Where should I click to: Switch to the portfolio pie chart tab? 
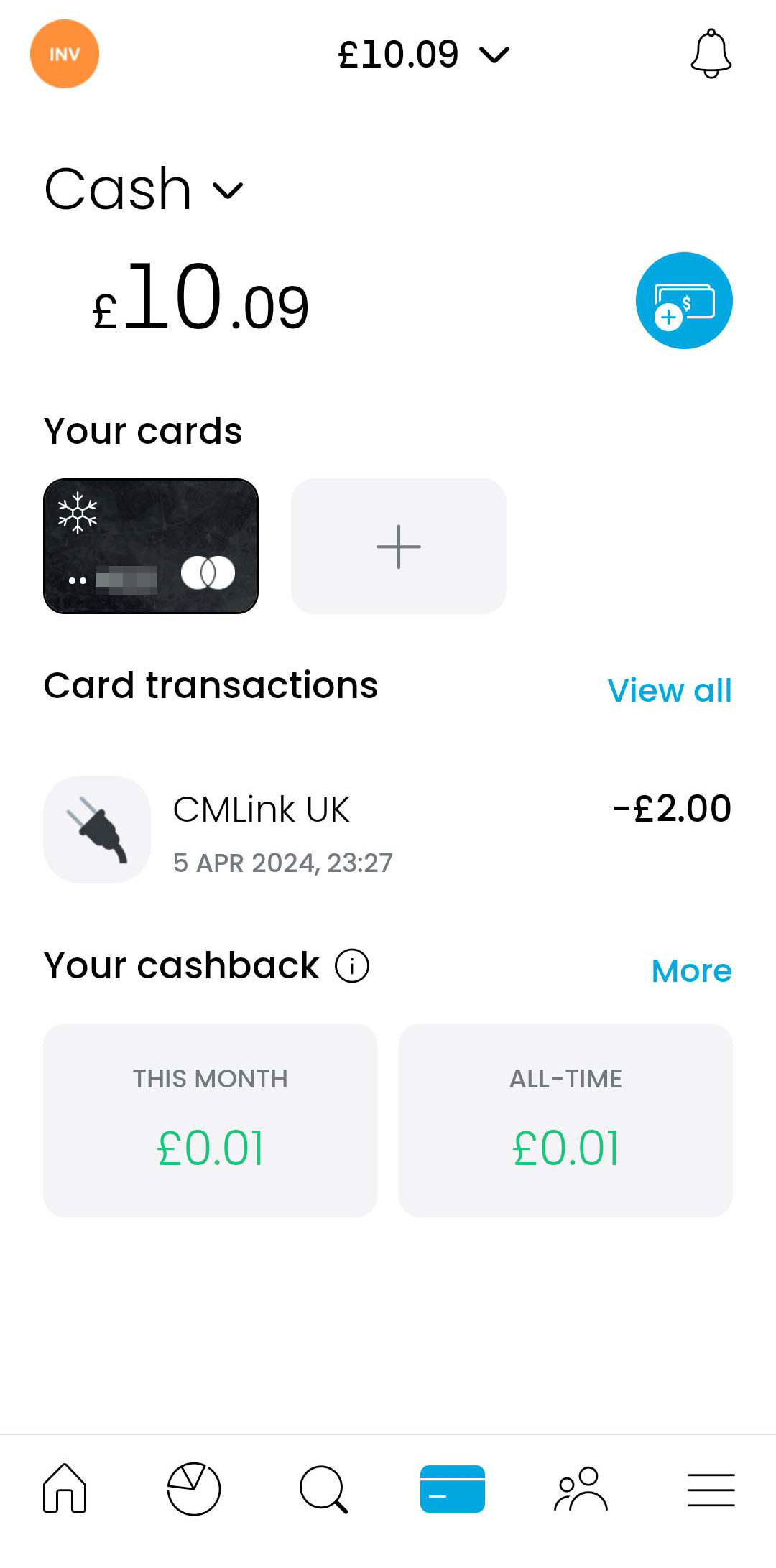tap(194, 1488)
